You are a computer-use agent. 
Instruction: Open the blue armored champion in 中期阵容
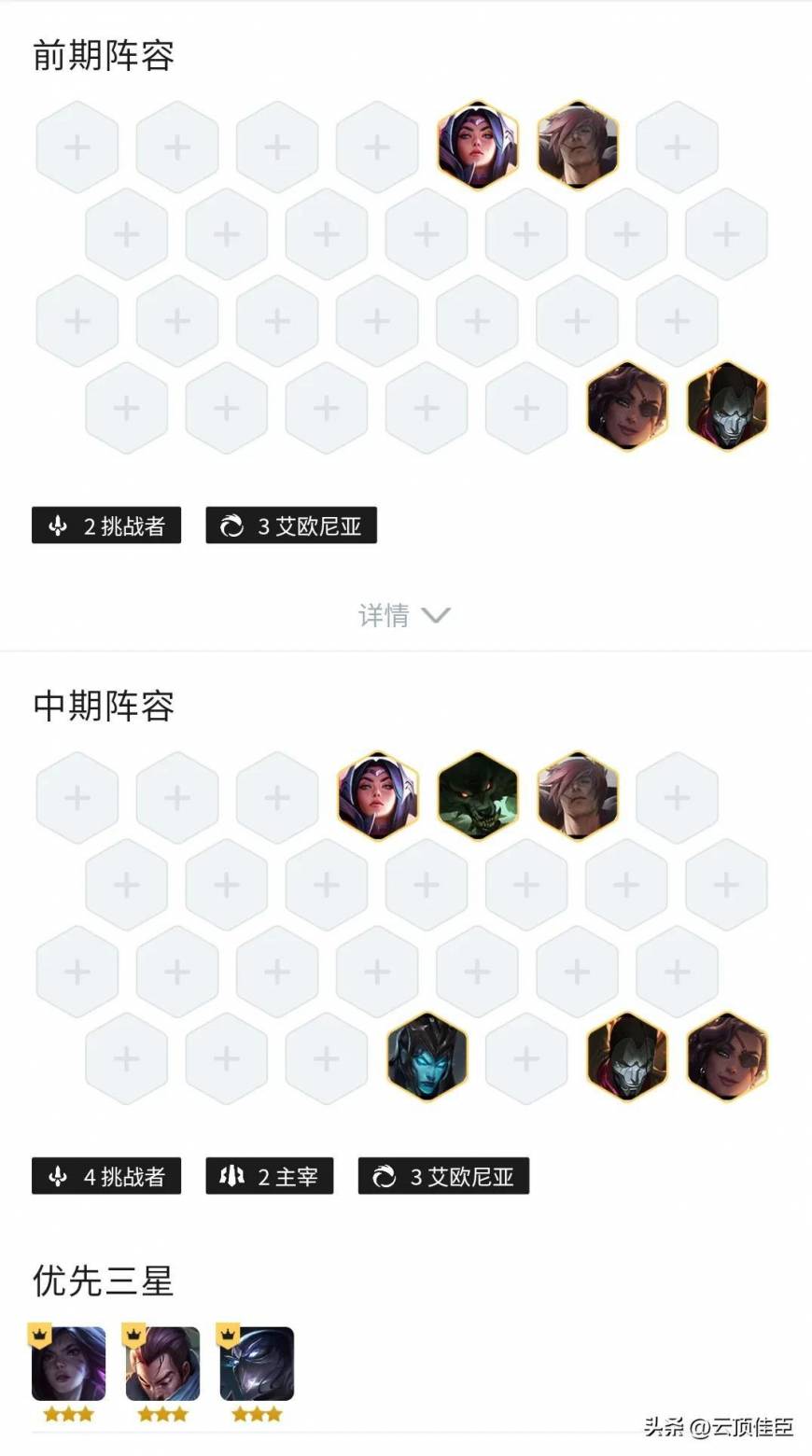pyautogui.click(x=427, y=1057)
